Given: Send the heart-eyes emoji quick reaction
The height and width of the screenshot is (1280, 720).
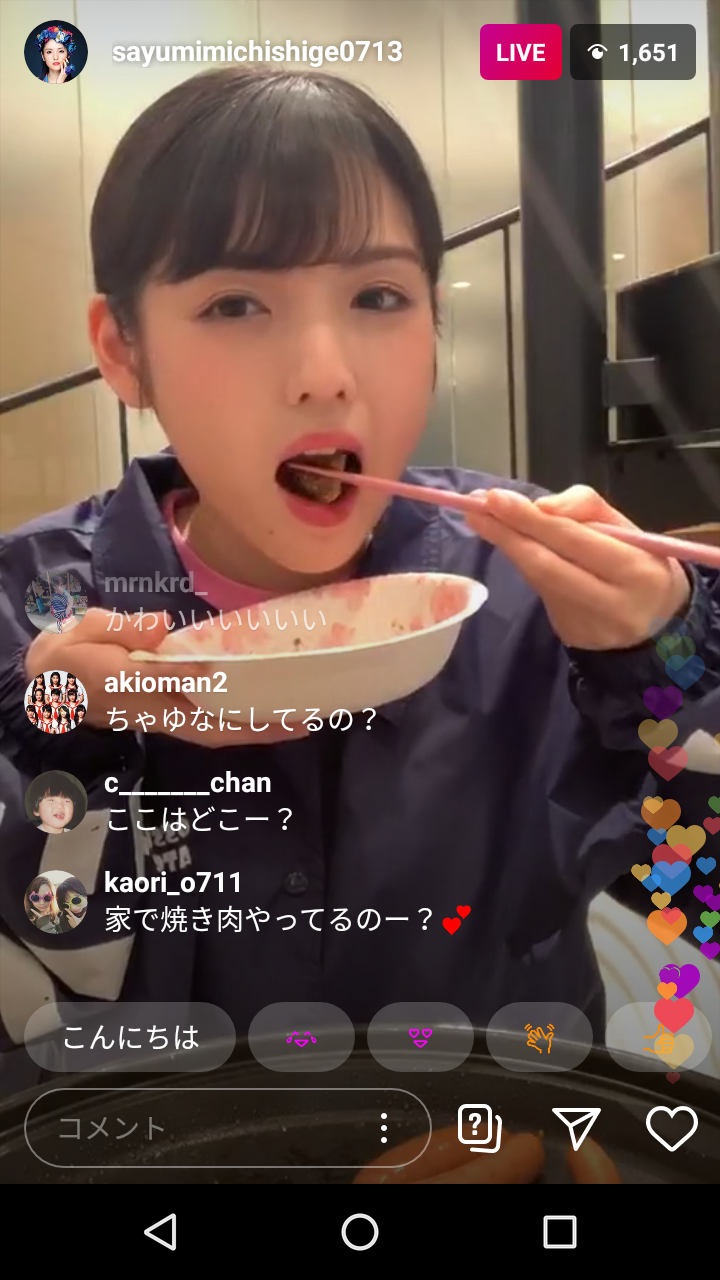Looking at the screenshot, I should pos(420,1037).
